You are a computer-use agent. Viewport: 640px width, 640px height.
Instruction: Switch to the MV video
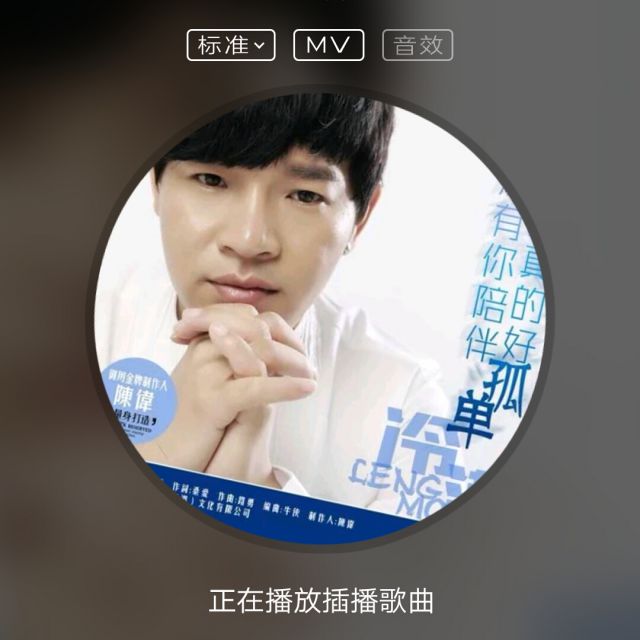click(328, 45)
